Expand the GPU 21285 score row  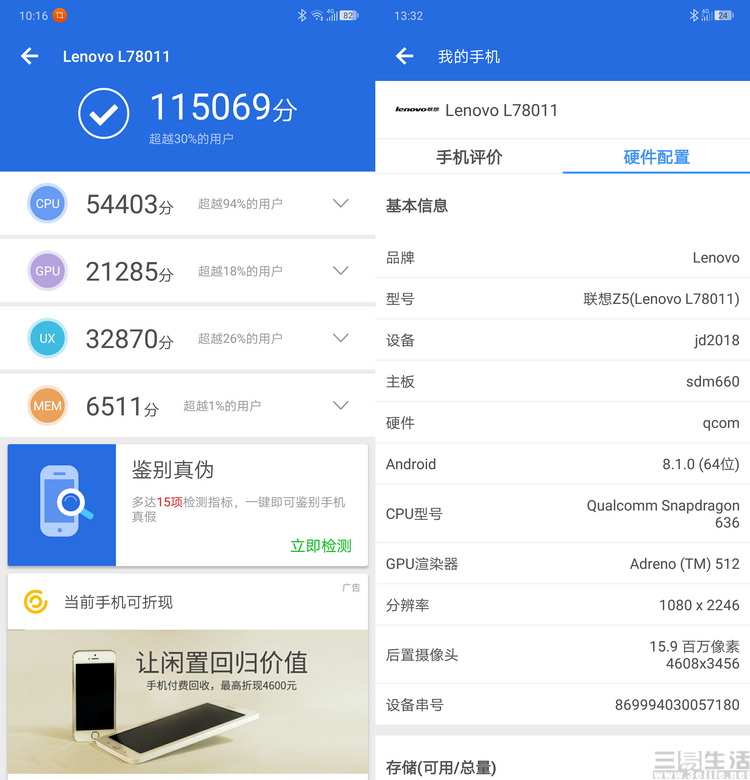point(340,270)
